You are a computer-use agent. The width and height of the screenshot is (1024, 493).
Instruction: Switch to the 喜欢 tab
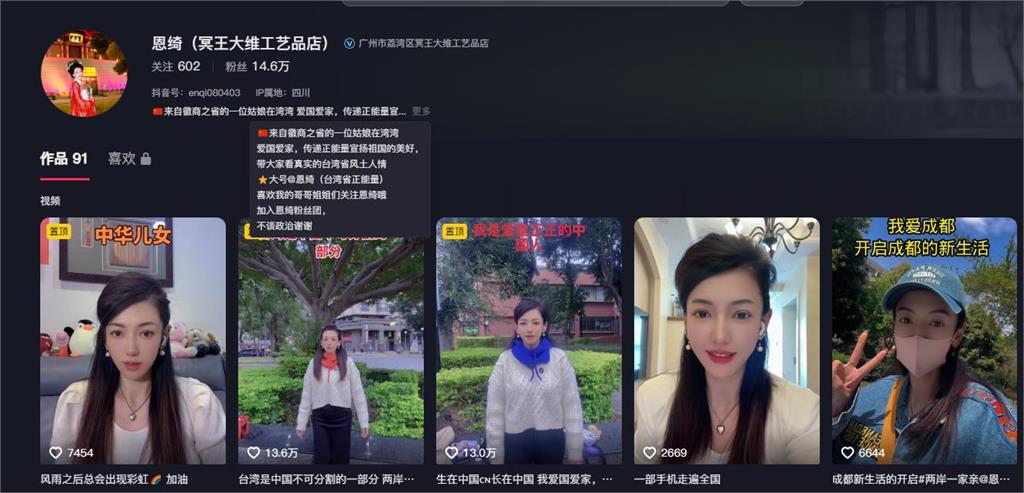(x=129, y=158)
